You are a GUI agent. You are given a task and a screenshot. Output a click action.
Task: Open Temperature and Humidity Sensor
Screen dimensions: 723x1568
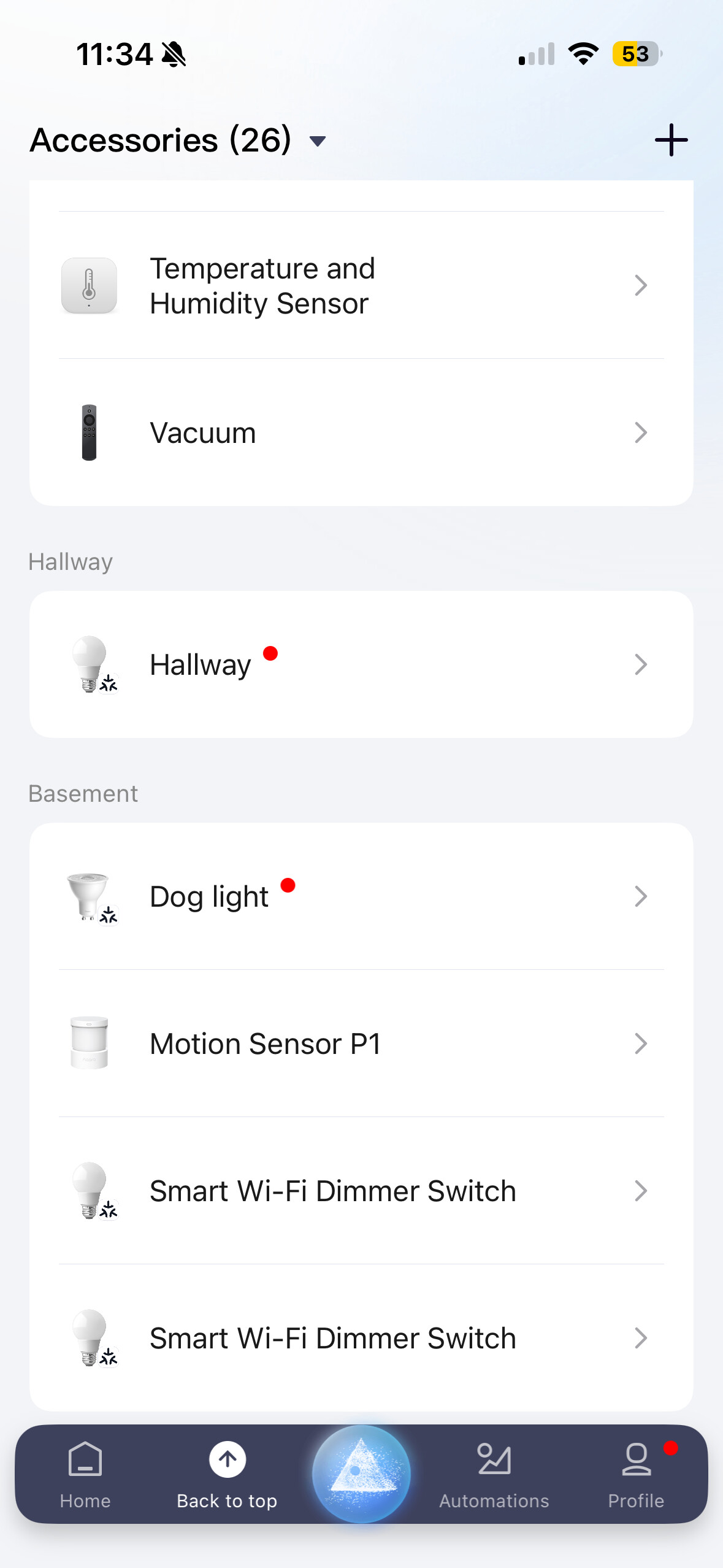tap(361, 286)
